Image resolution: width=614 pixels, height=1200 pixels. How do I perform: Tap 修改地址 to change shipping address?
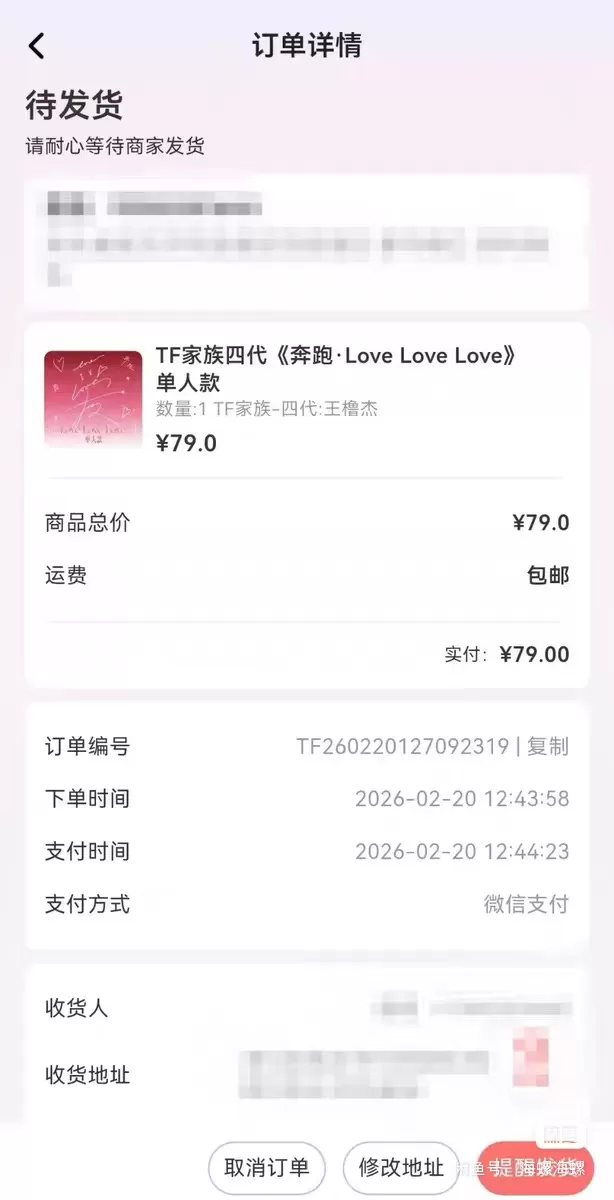(401, 1167)
